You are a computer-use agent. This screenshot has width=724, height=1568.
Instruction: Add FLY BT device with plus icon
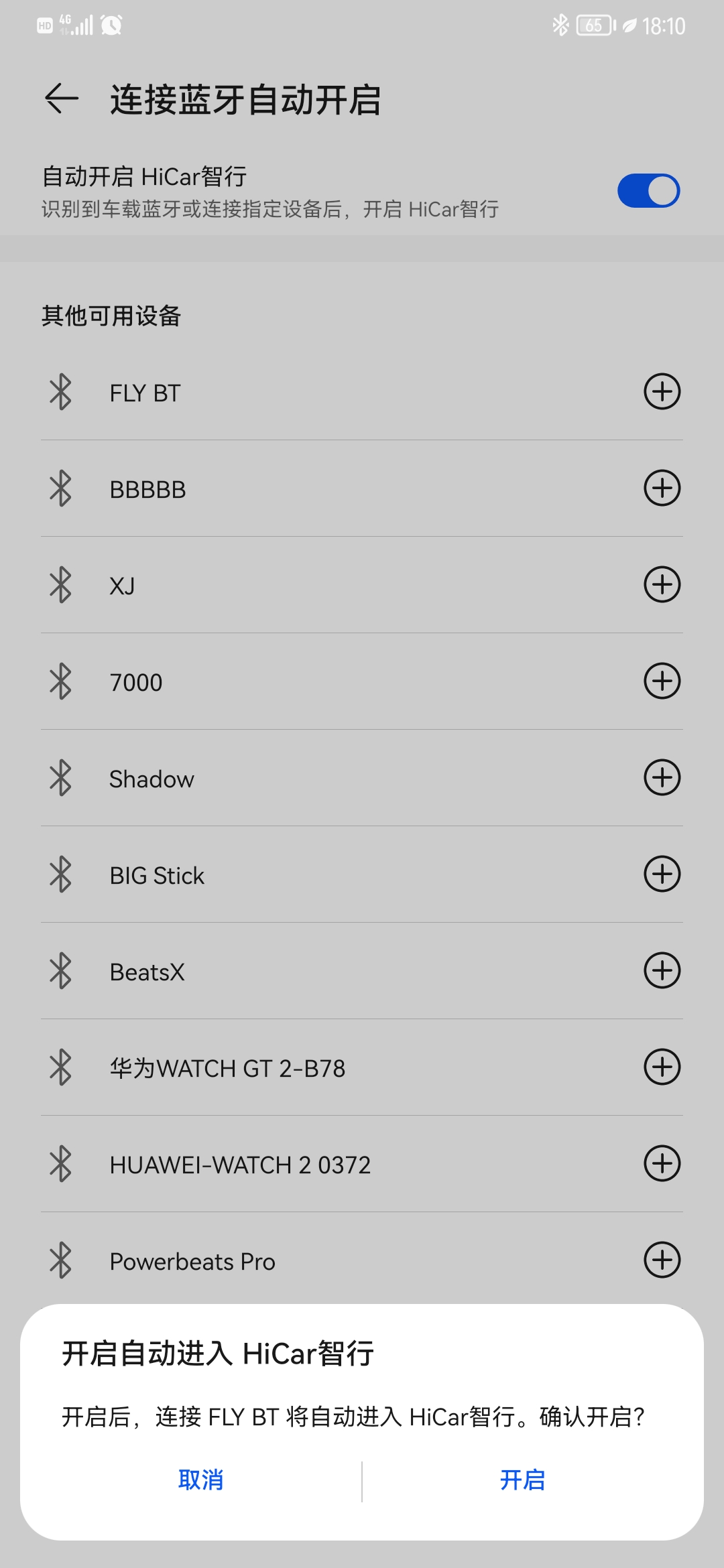tap(662, 392)
